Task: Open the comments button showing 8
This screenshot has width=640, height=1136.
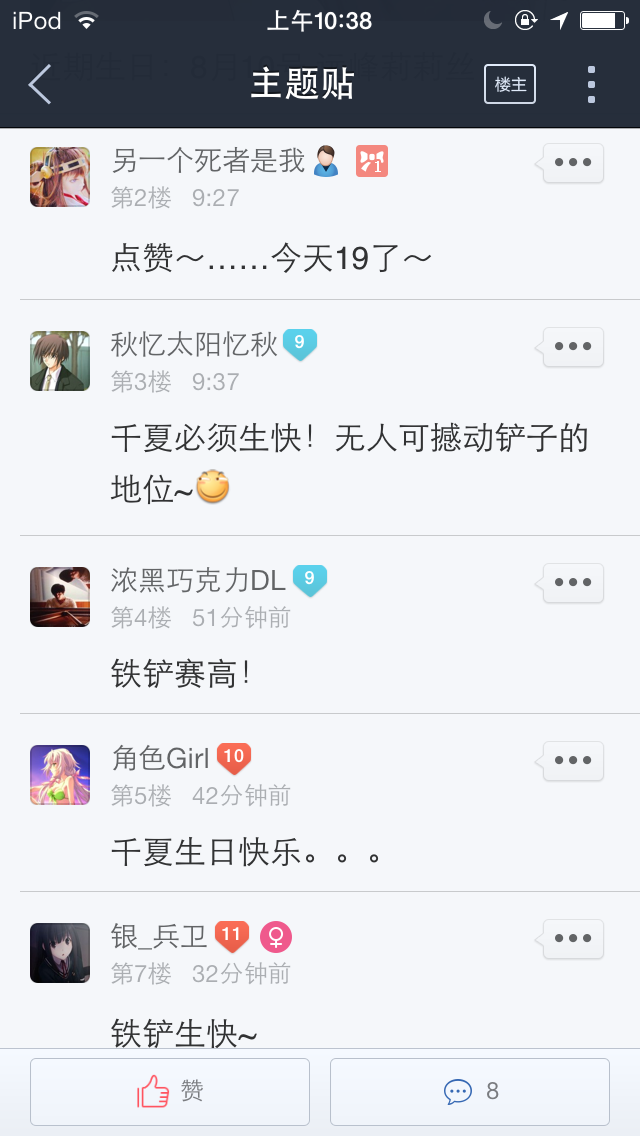Action: click(x=470, y=1092)
